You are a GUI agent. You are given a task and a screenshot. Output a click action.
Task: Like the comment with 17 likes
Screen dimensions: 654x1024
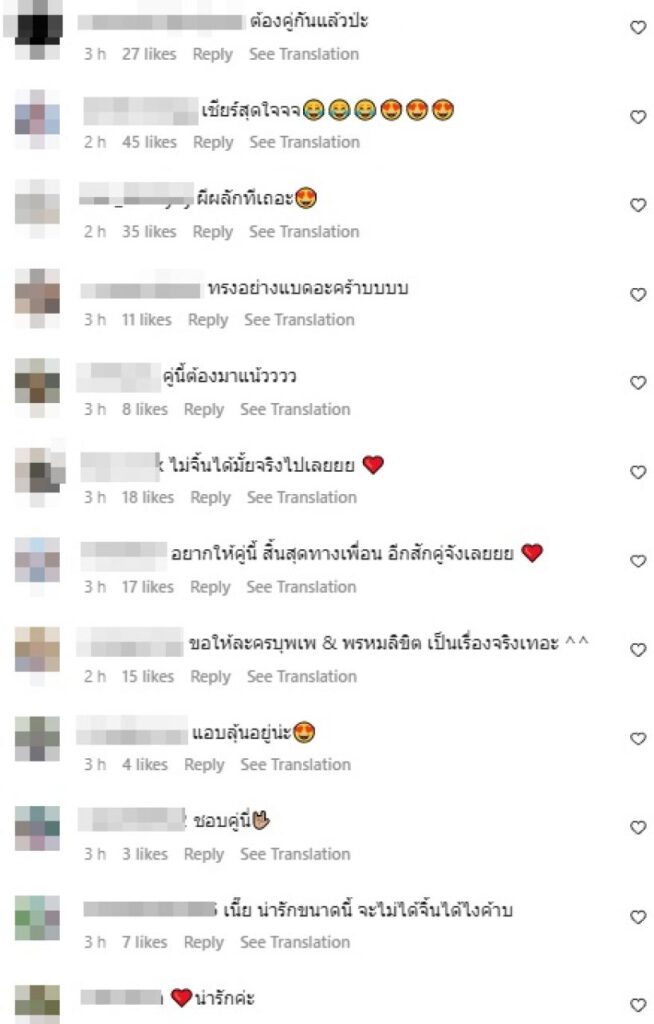[638, 561]
